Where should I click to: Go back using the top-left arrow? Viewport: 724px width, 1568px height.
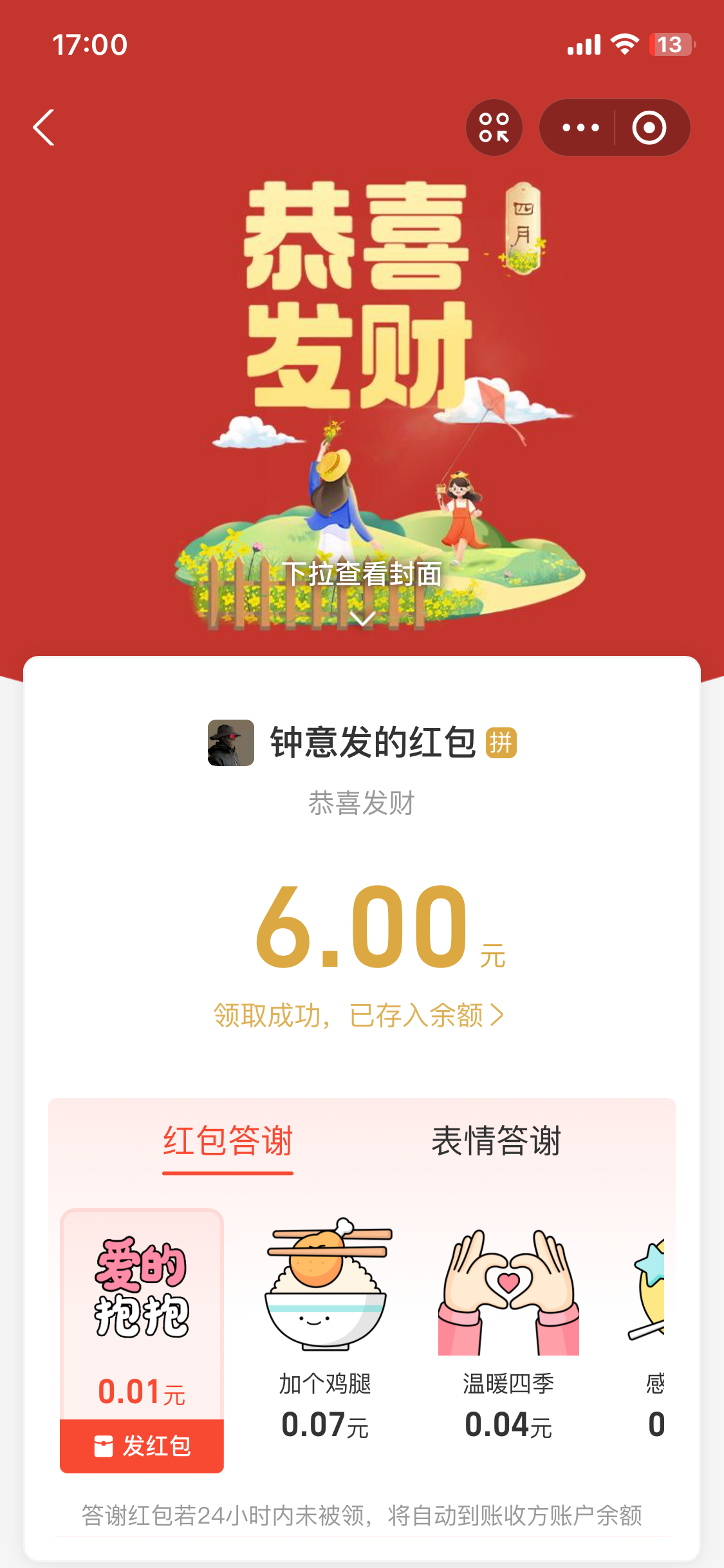point(44,127)
